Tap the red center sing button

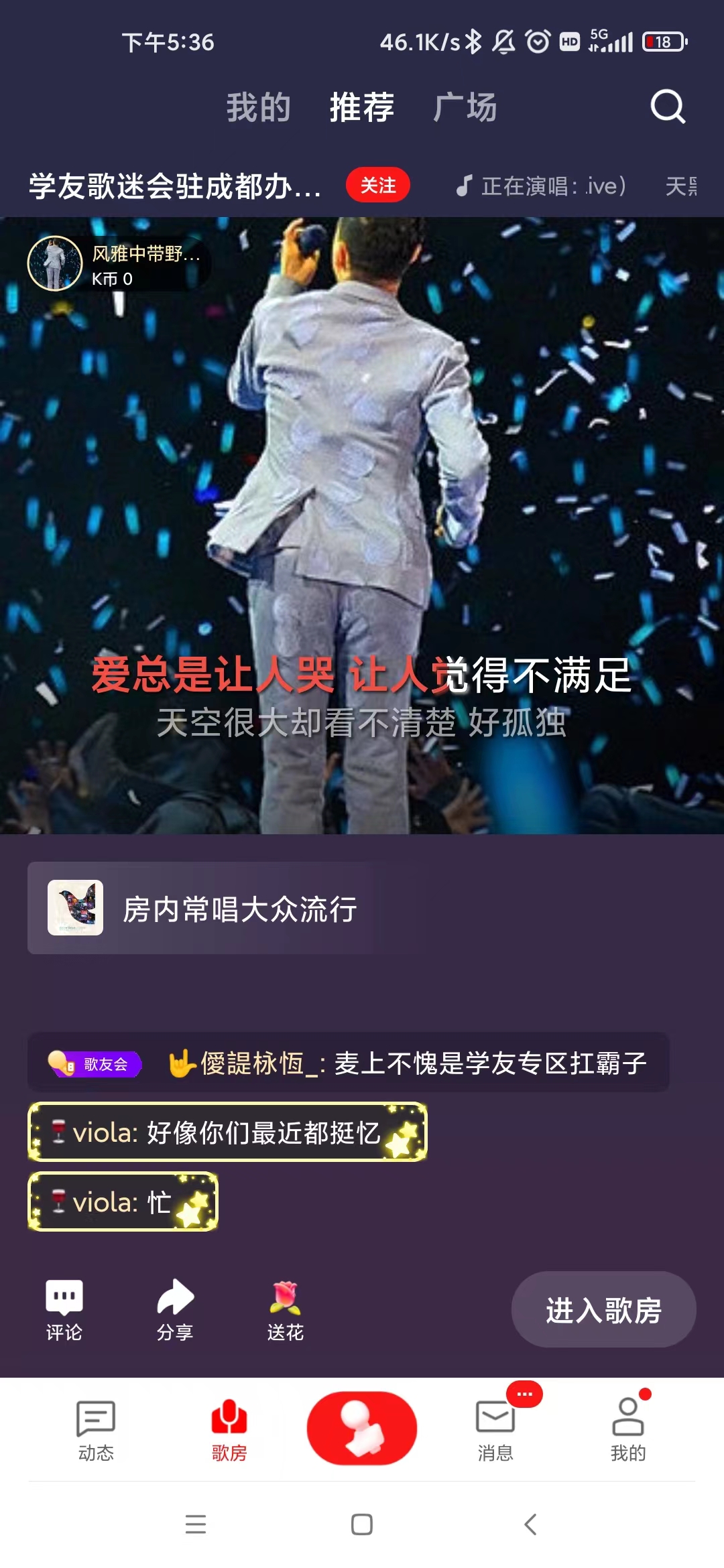[362, 1428]
